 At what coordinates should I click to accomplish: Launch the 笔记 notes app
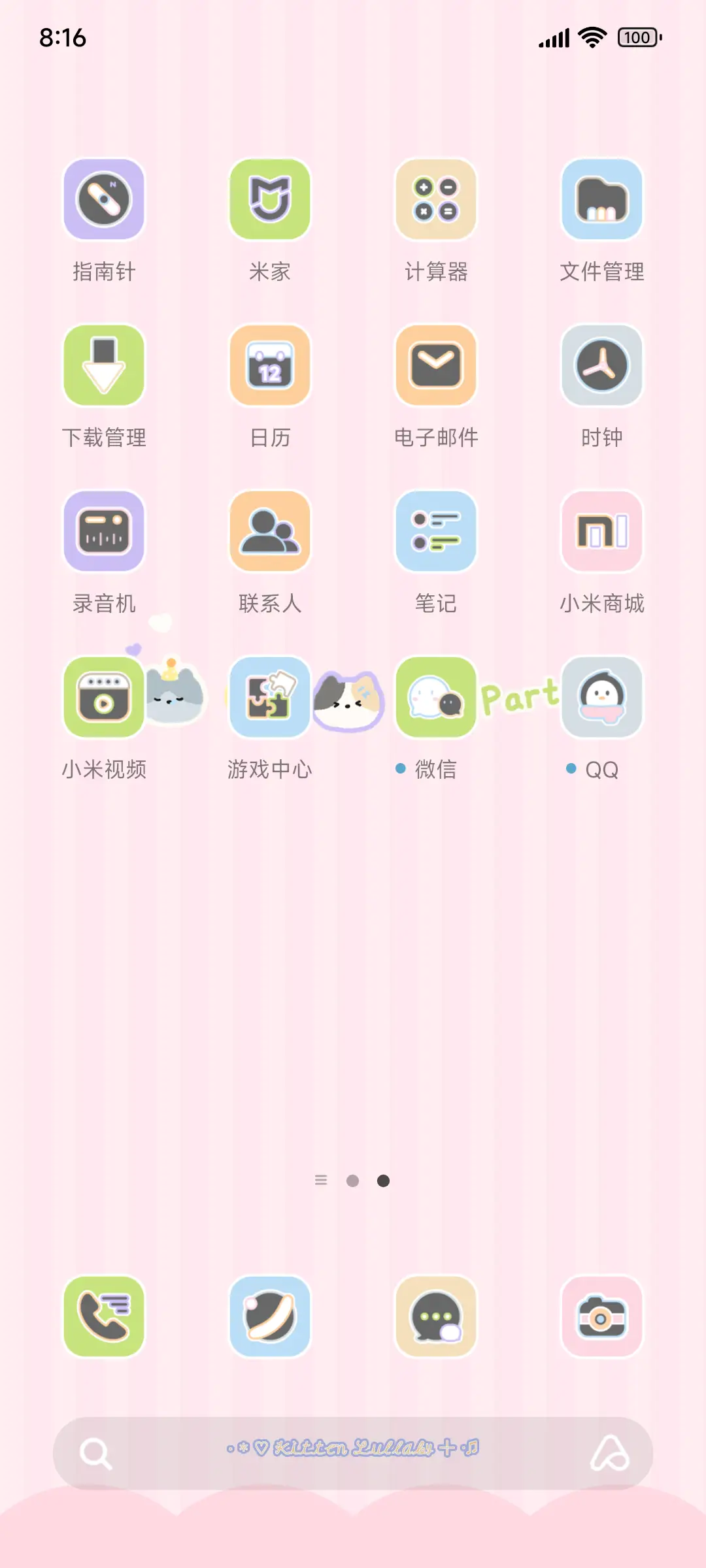click(x=436, y=532)
